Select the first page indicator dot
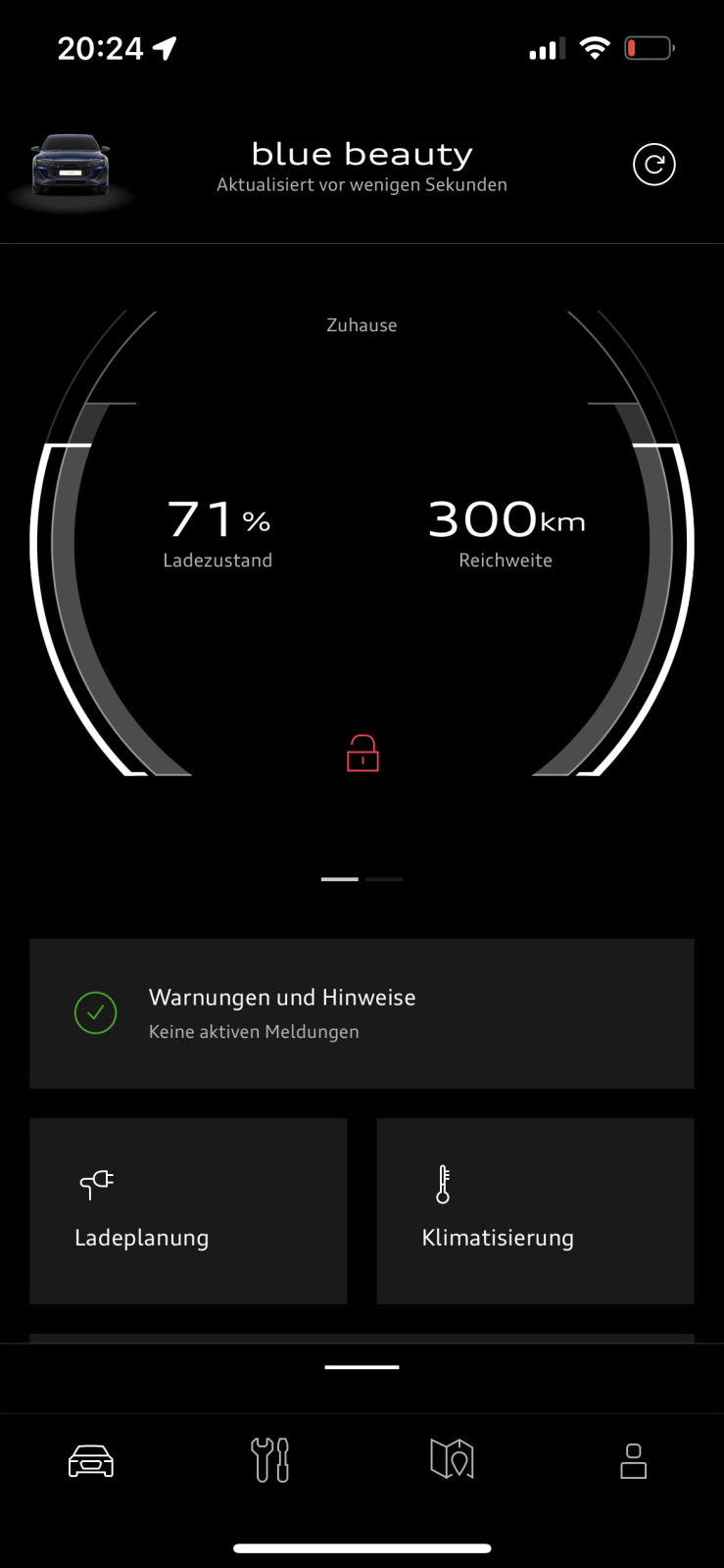Viewport: 724px width, 1568px height. tap(339, 879)
